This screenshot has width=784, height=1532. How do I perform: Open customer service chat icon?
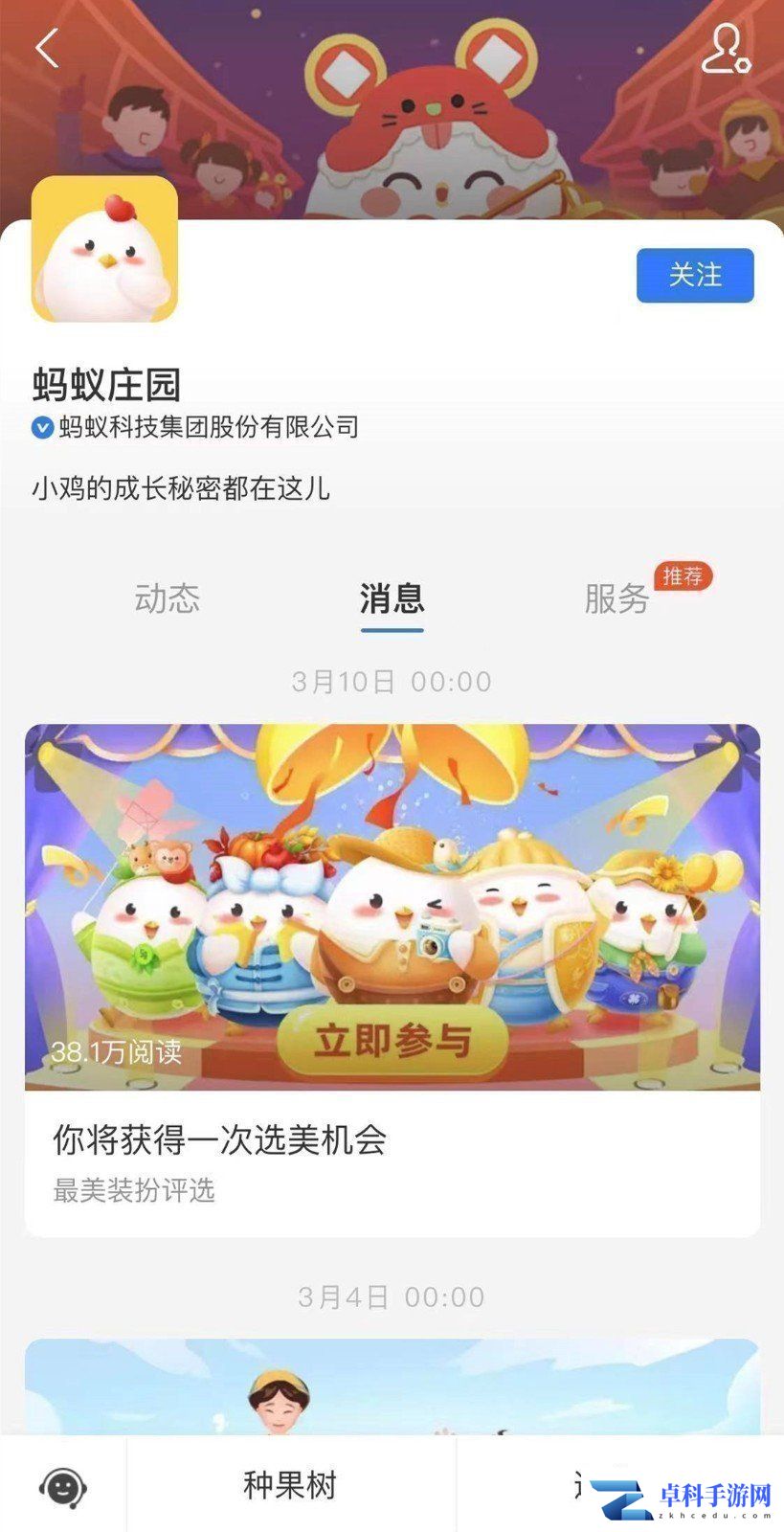click(63, 1486)
